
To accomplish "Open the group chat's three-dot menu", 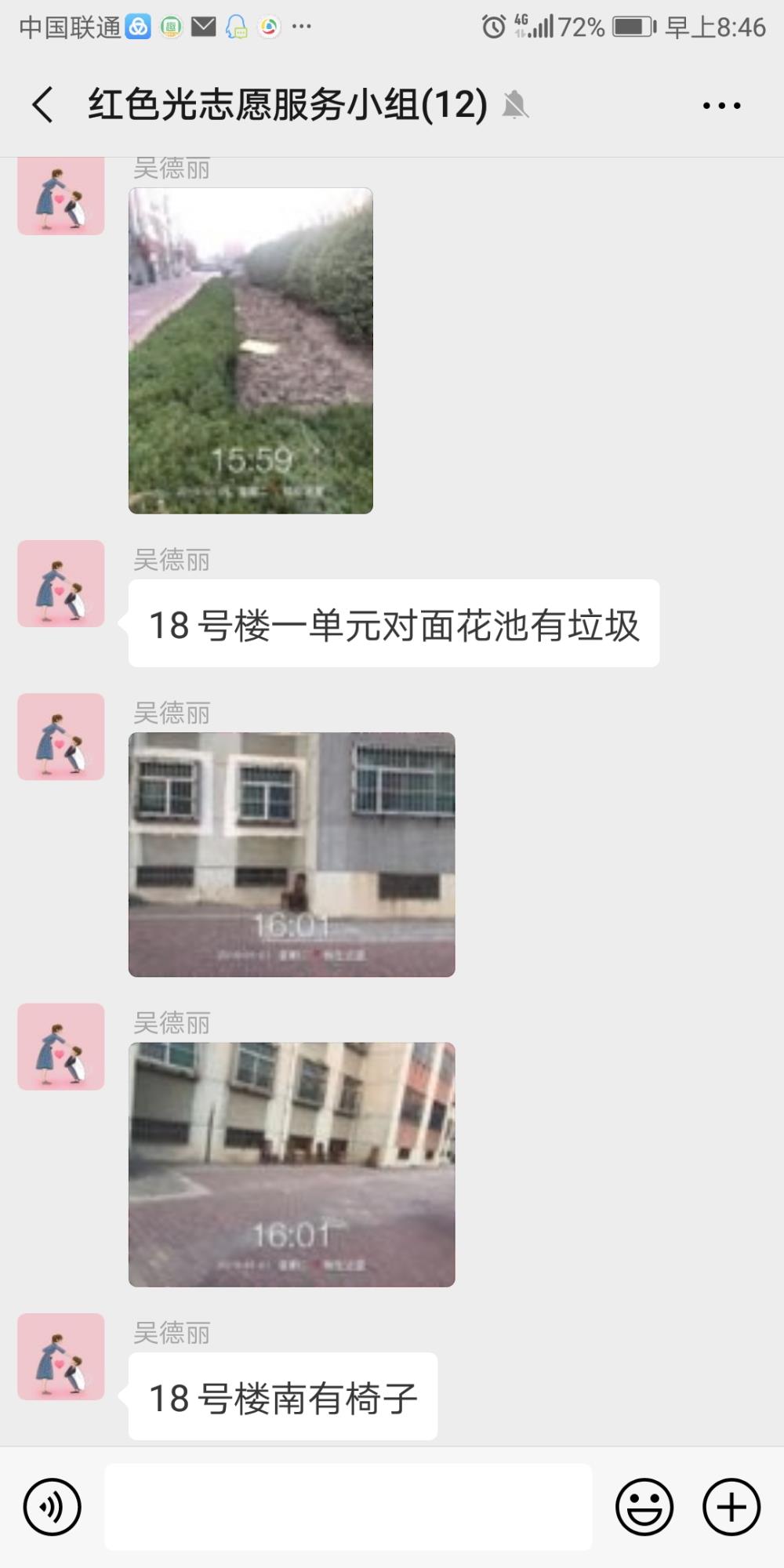I will pyautogui.click(x=721, y=105).
